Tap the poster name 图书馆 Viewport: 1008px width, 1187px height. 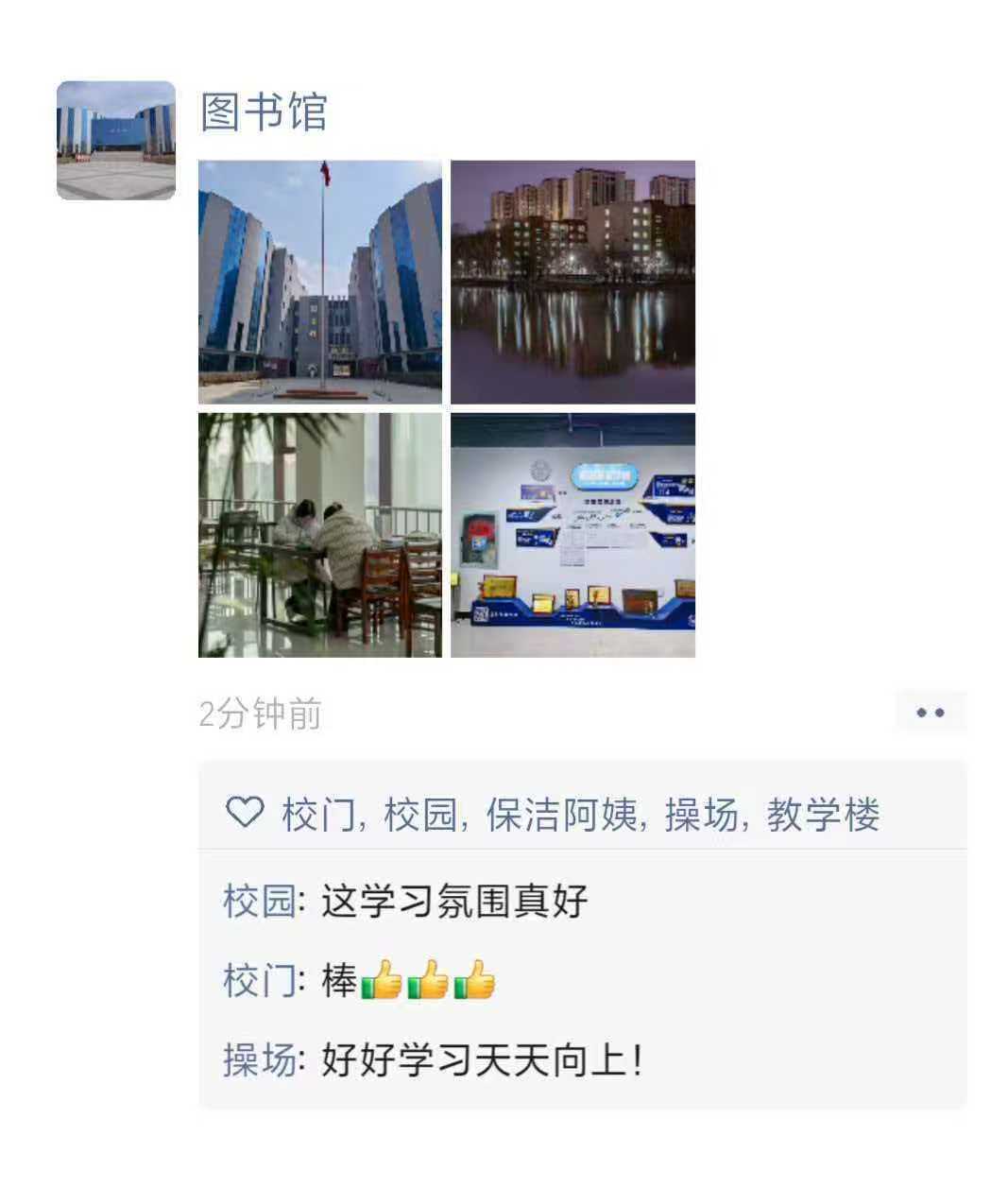264,112
